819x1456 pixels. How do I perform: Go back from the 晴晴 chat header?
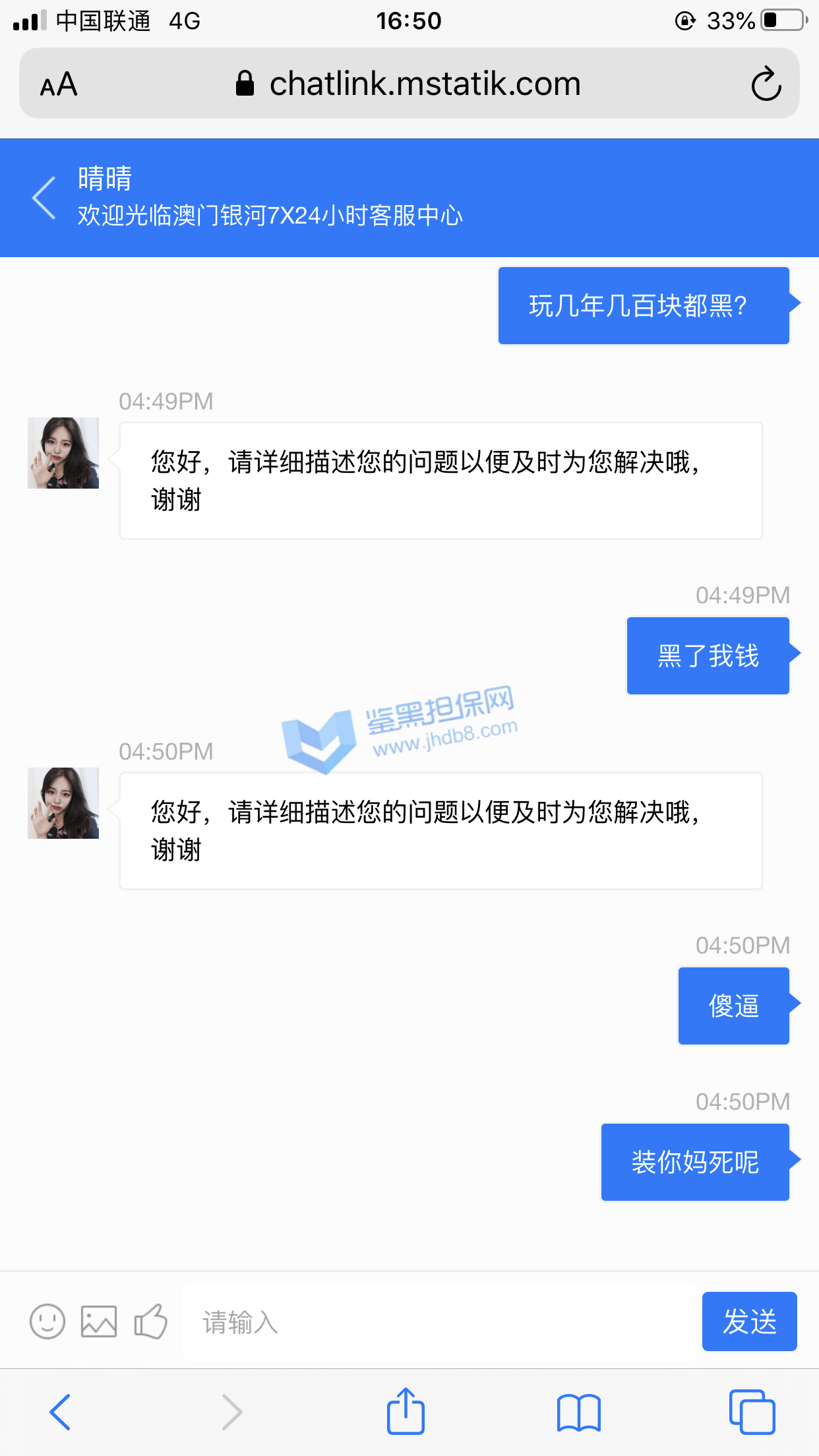pos(45,197)
